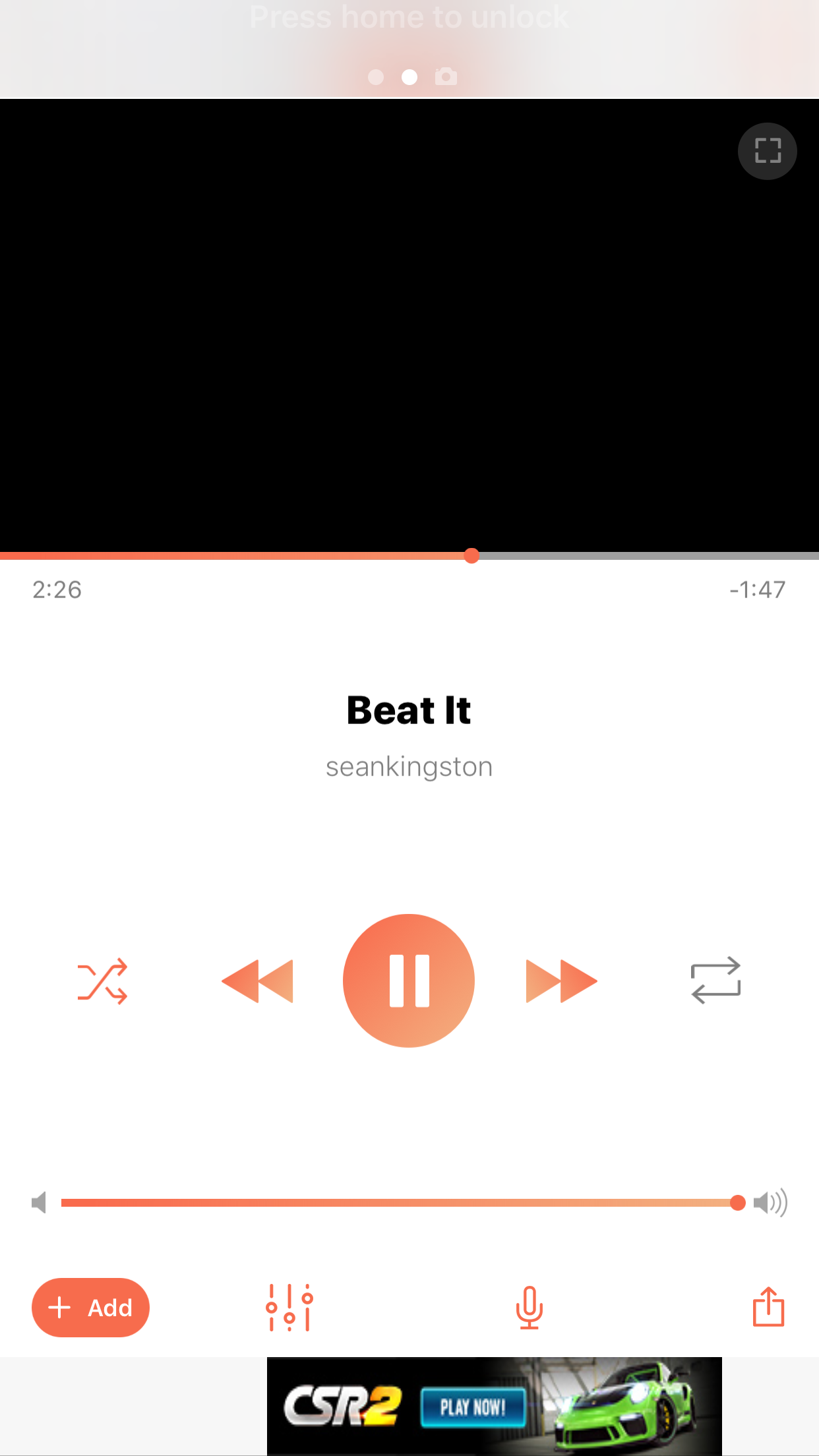Skip to the next track
This screenshot has width=819, height=1456.
tap(561, 981)
